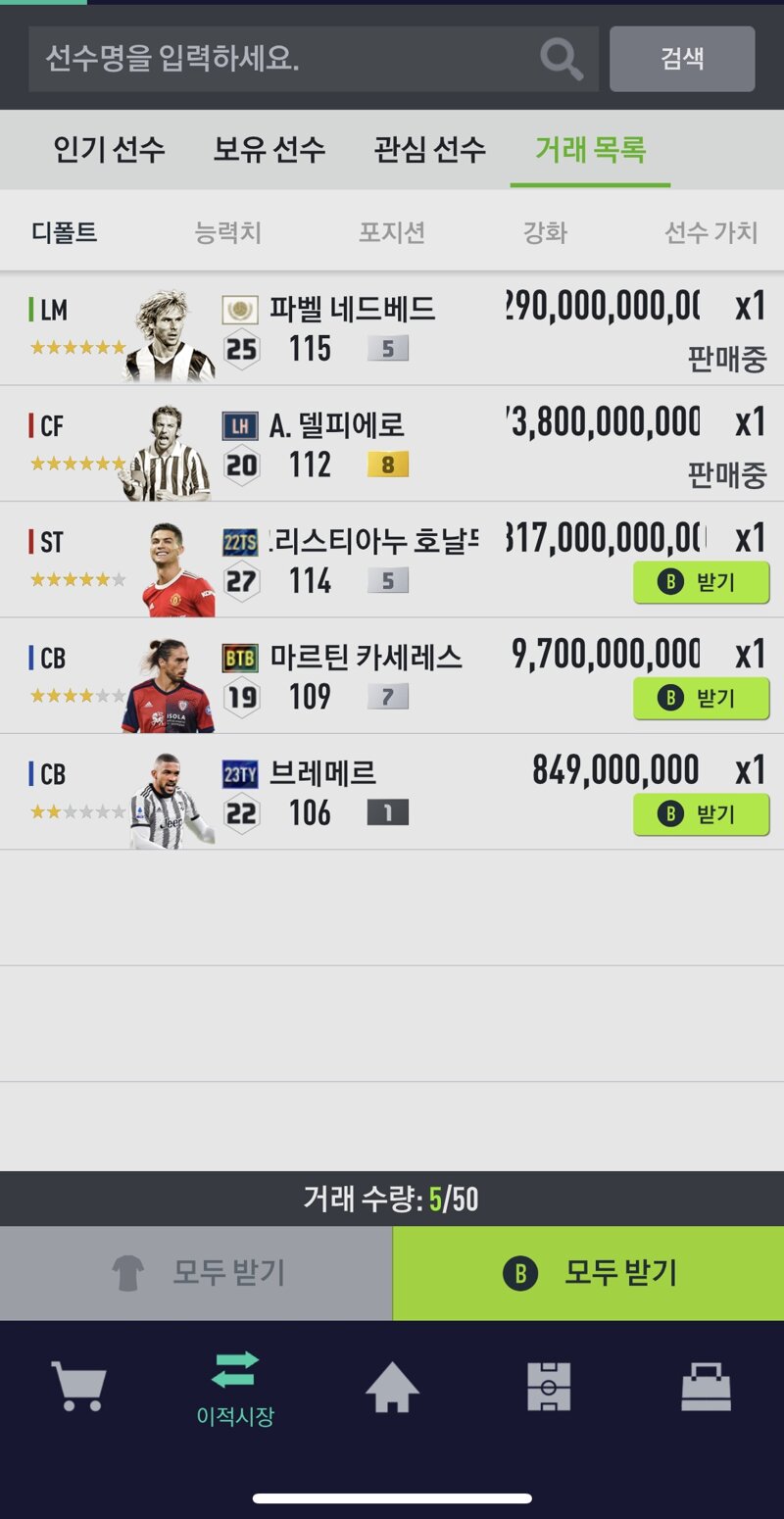Tap the 검색 search button

pyautogui.click(x=682, y=59)
